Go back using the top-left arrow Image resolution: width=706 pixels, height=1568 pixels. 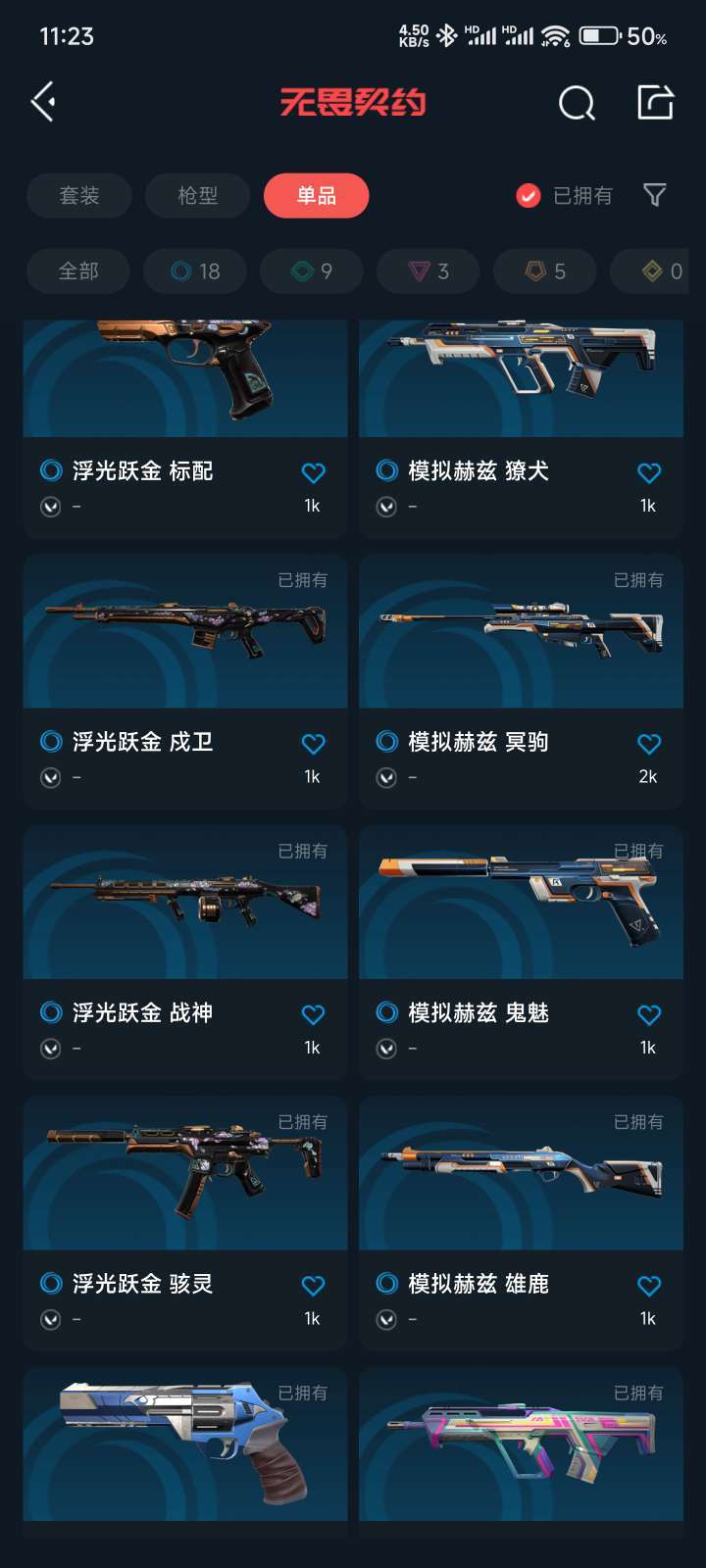[42, 102]
